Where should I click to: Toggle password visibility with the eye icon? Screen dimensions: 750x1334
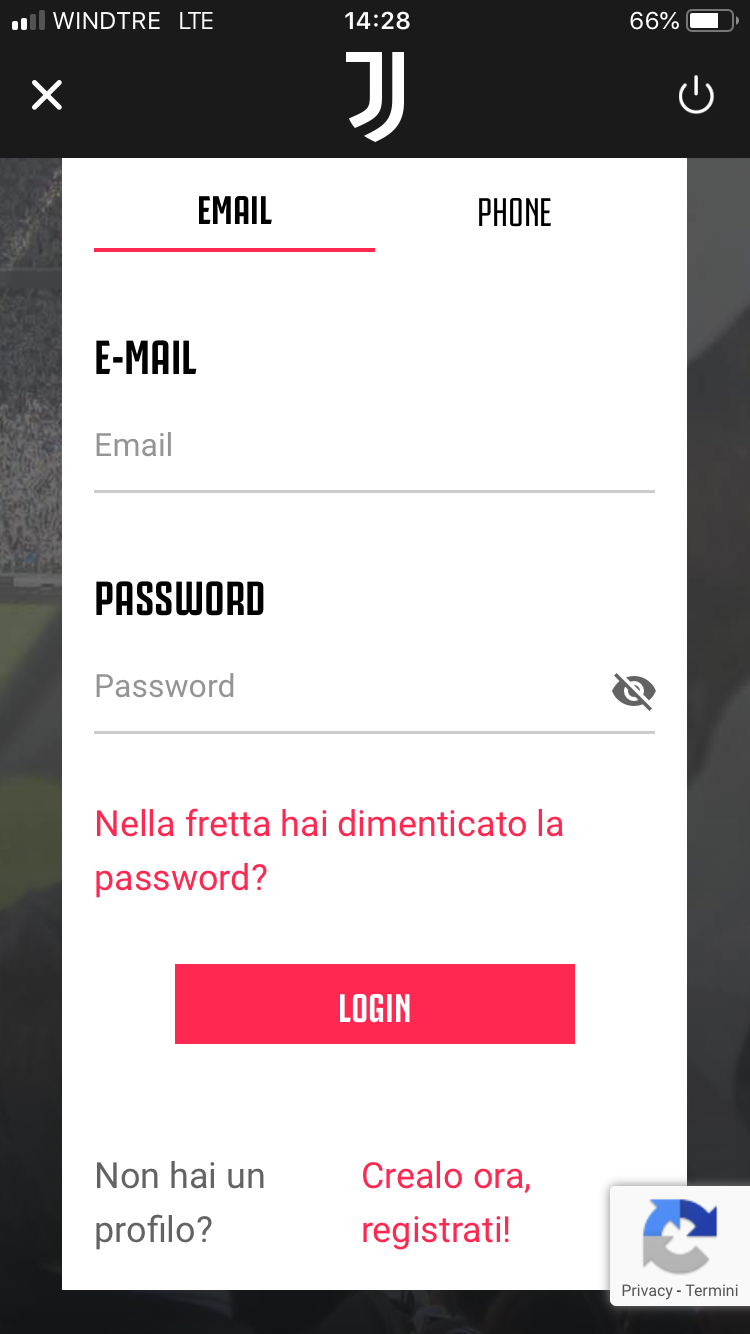[x=633, y=691]
